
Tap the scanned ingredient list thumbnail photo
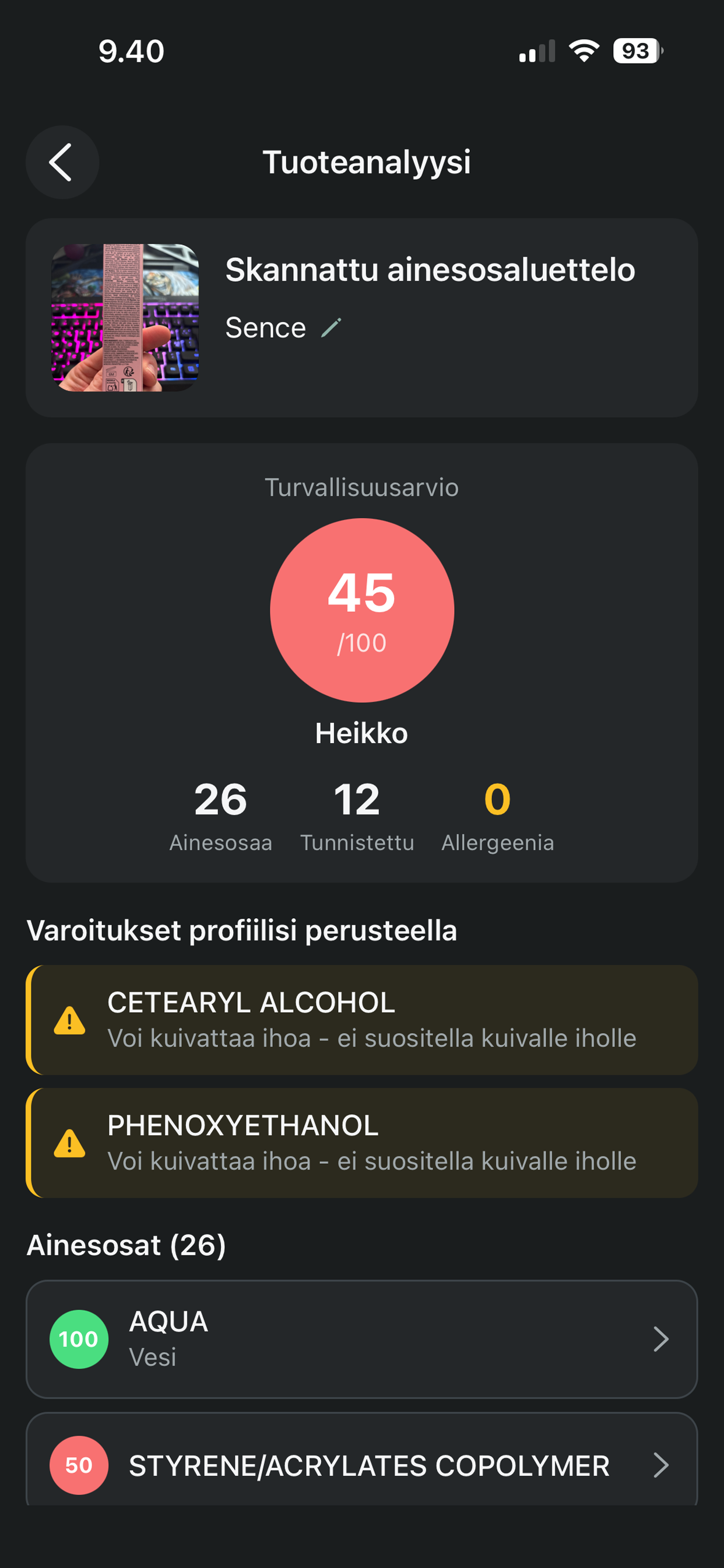point(125,317)
